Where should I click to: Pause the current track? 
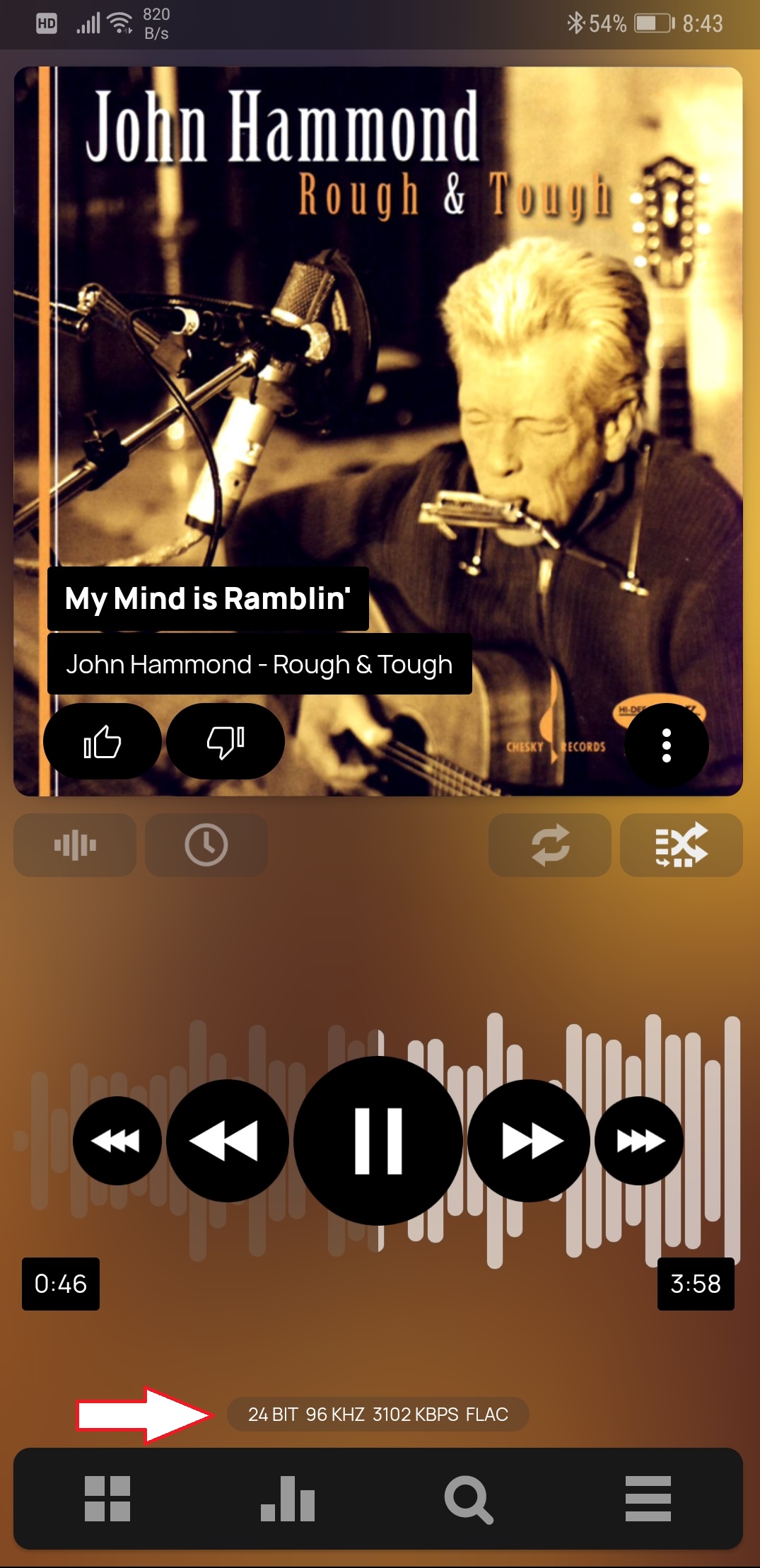point(378,1140)
